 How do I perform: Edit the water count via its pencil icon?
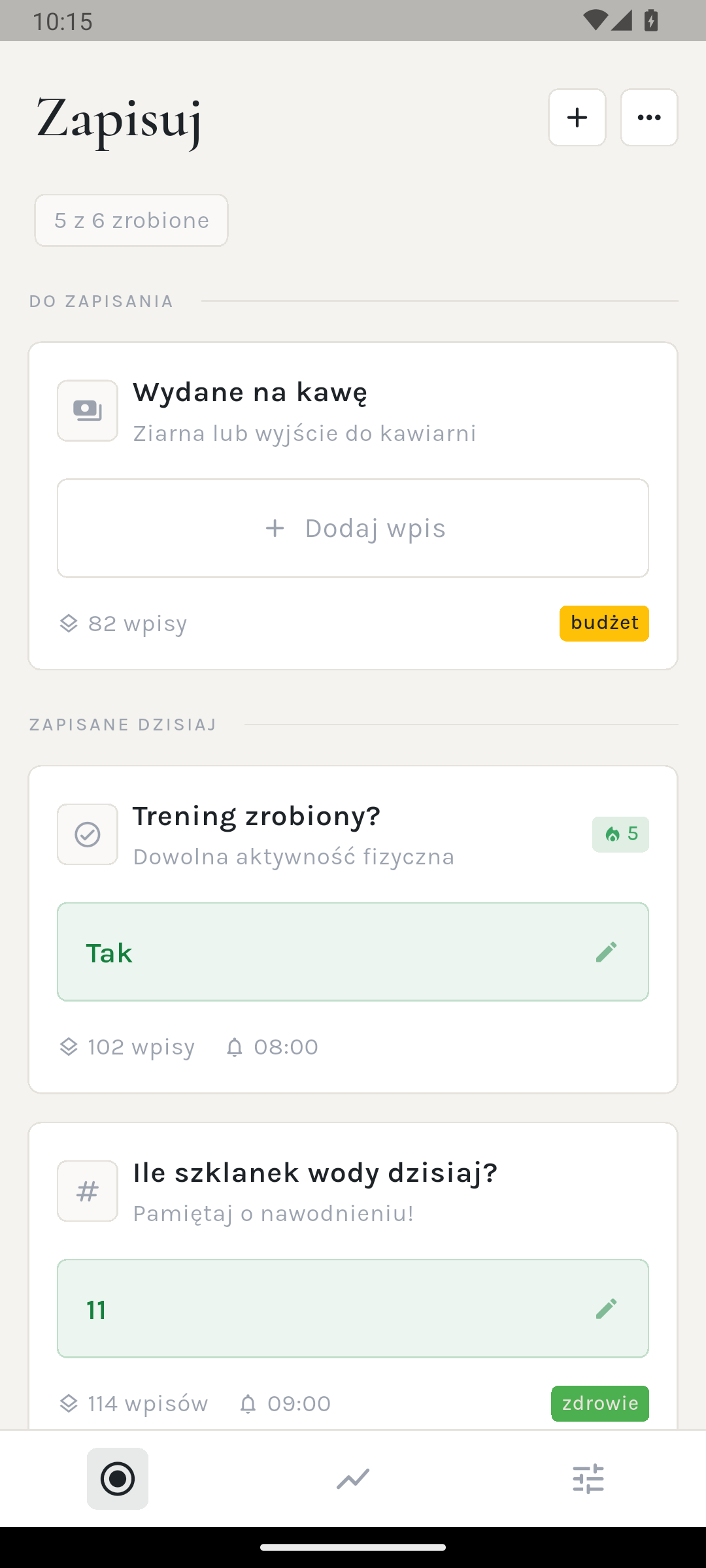(x=607, y=1308)
